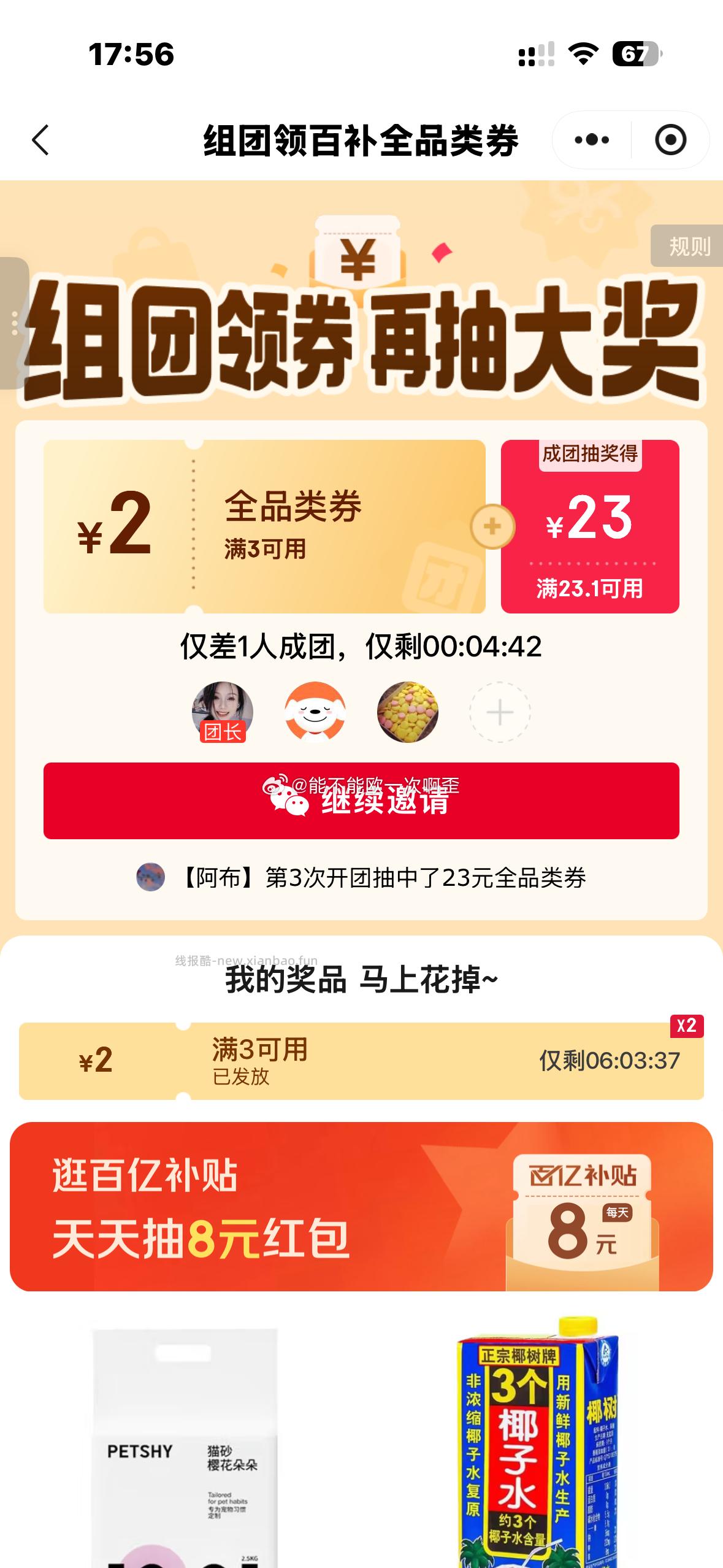Image resolution: width=723 pixels, height=1568 pixels.
Task: Tap the countdown timer 仅剩00:04:42
Action: coord(361,645)
